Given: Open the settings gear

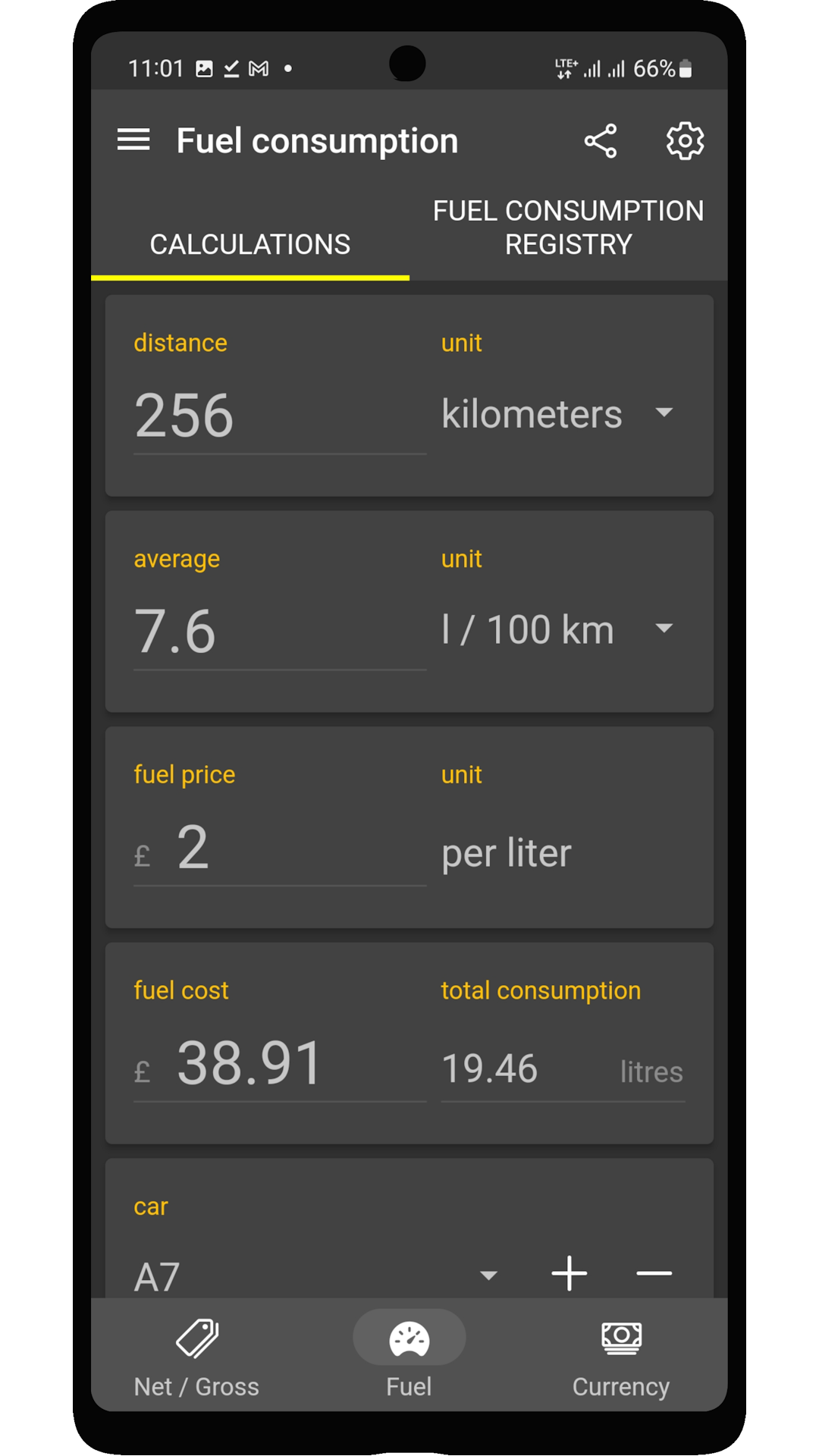Looking at the screenshot, I should coord(685,141).
